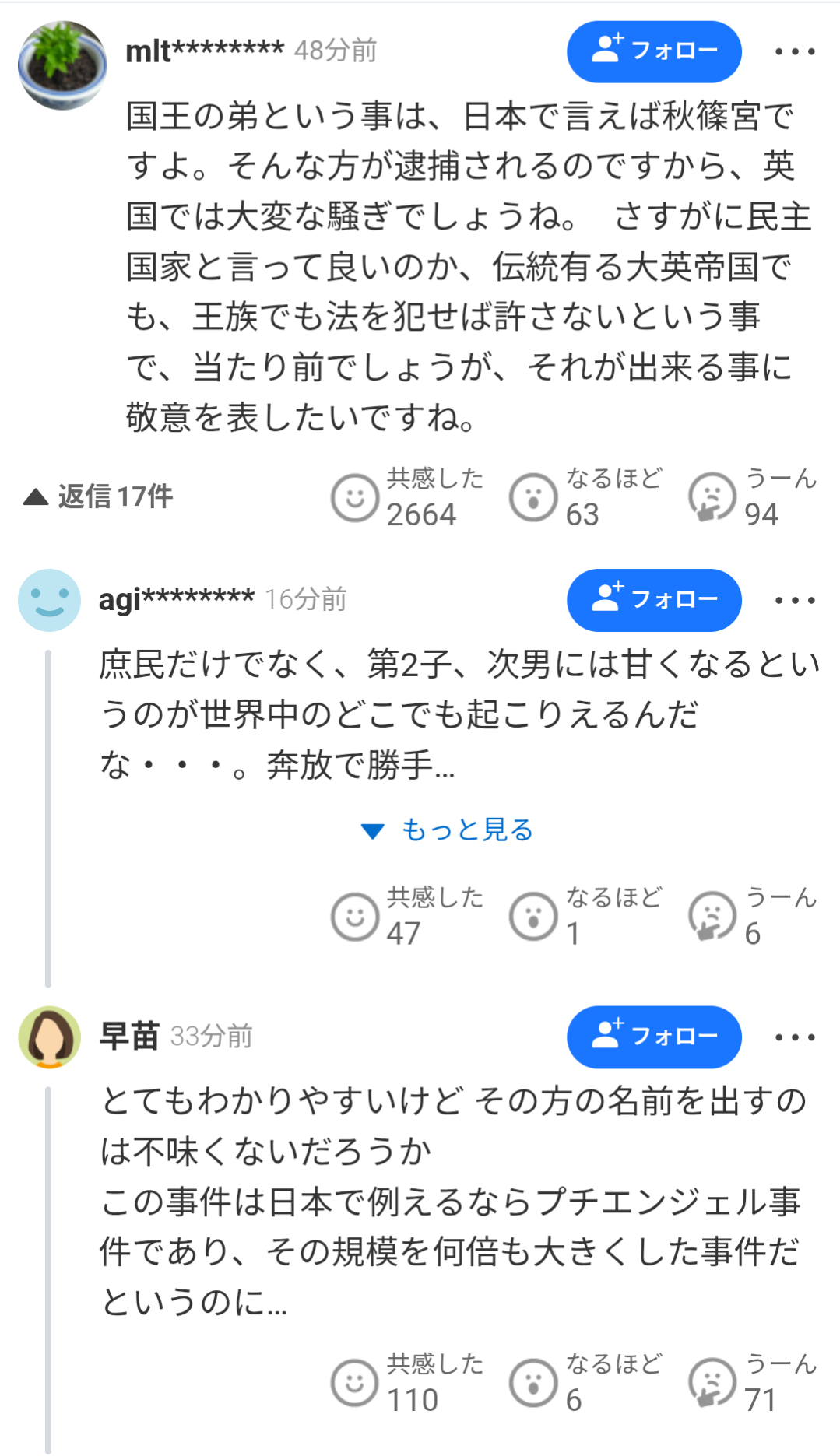React 共感した on 早苗's reply
Screen dimensions: 840x1456
[x=356, y=1384]
